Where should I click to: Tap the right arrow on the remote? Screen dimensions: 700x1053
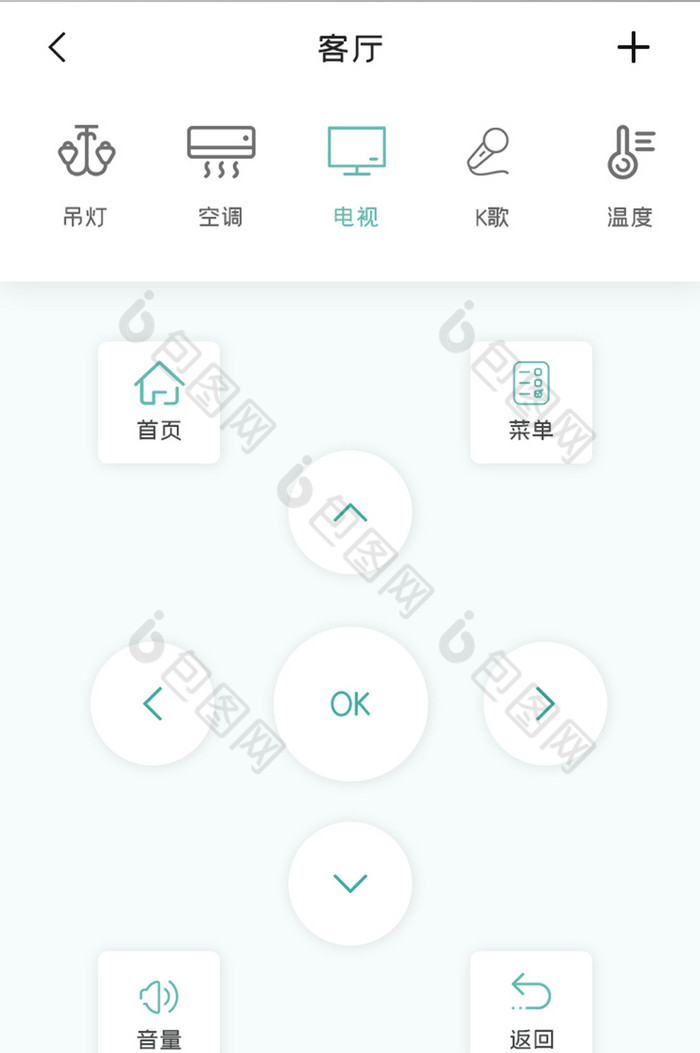(545, 704)
